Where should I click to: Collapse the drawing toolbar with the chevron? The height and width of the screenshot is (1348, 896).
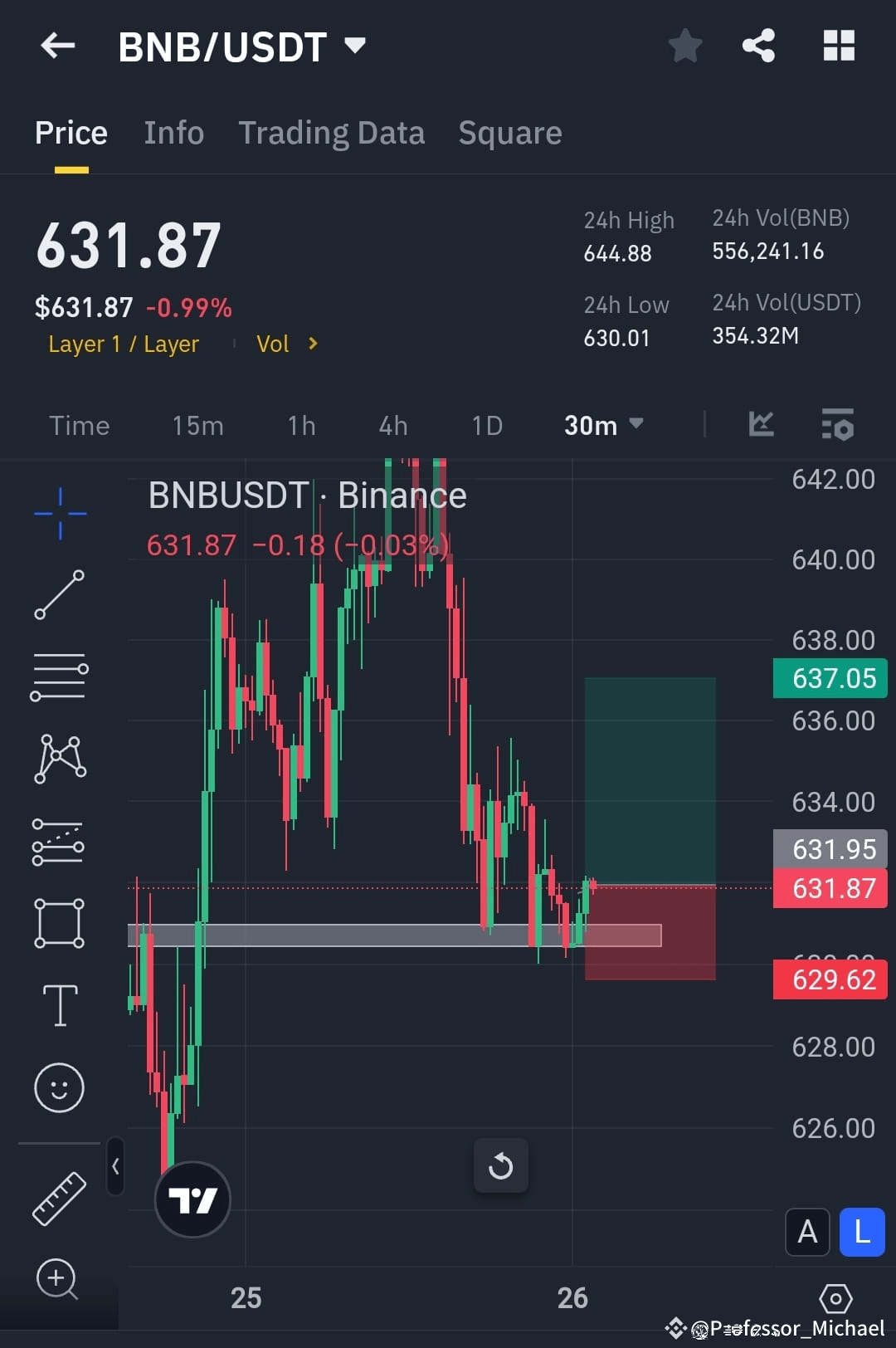click(x=114, y=1167)
